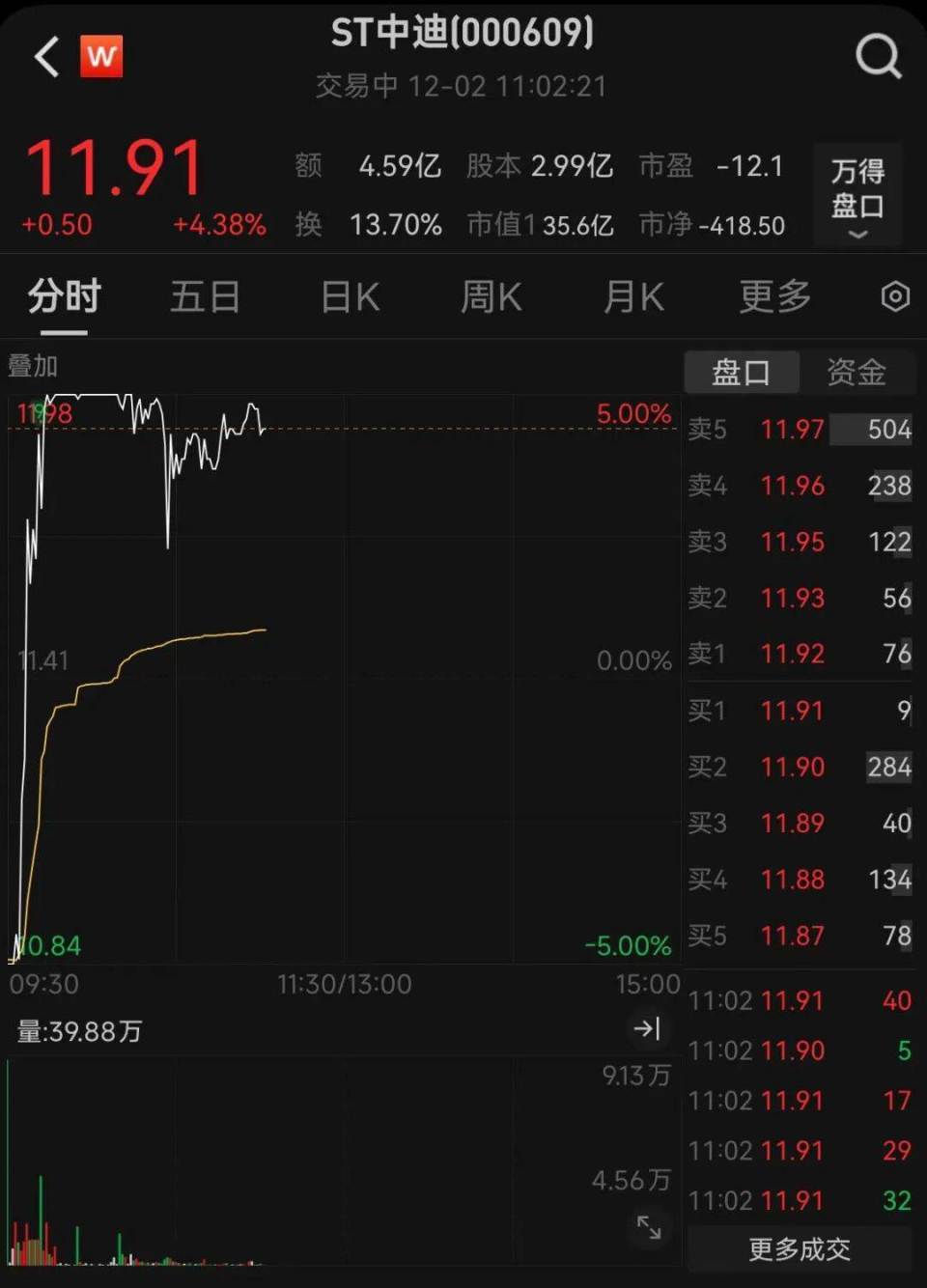This screenshot has width=927, height=1288.
Task: Open the stock search magnifier
Action: click(x=878, y=55)
